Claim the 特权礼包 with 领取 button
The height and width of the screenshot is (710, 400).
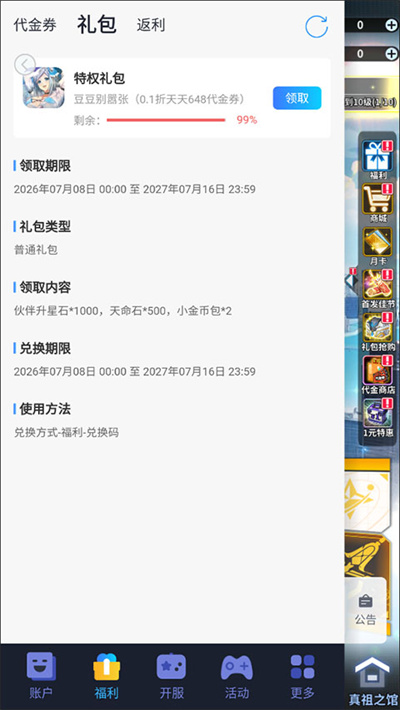click(297, 98)
